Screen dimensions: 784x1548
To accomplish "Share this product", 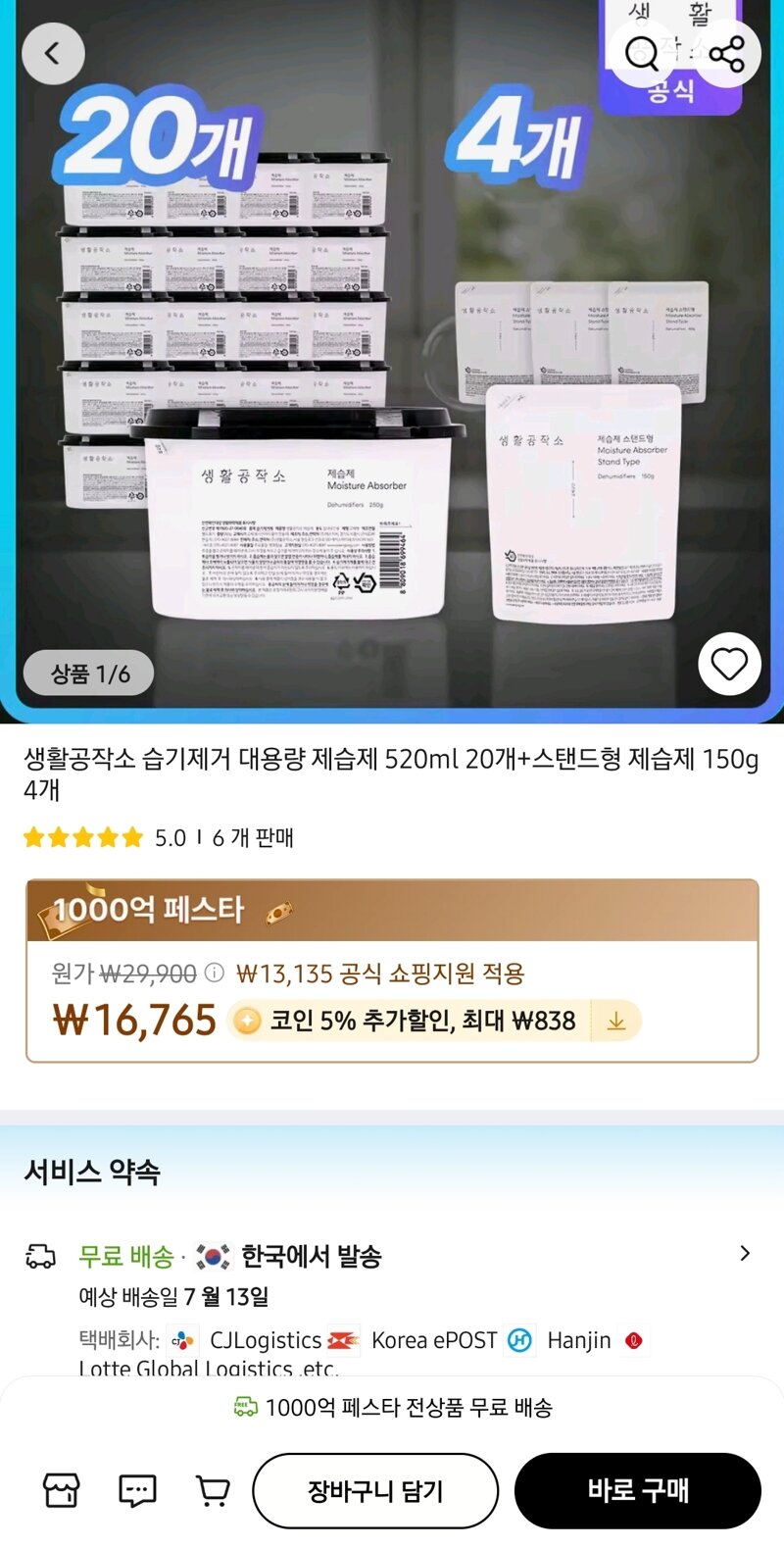I will 726,54.
